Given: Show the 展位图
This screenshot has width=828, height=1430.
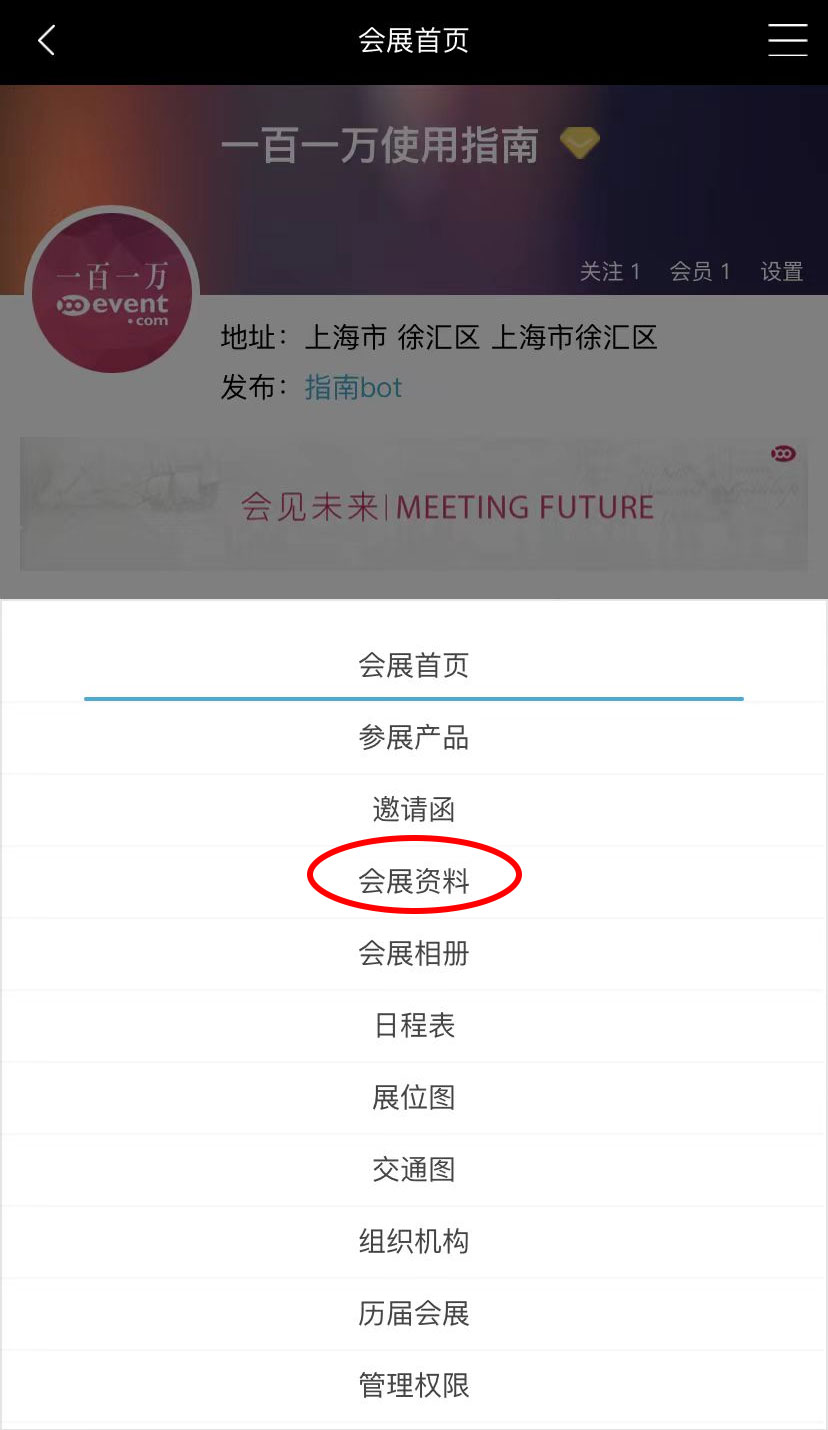Looking at the screenshot, I should pyautogui.click(x=414, y=1097).
